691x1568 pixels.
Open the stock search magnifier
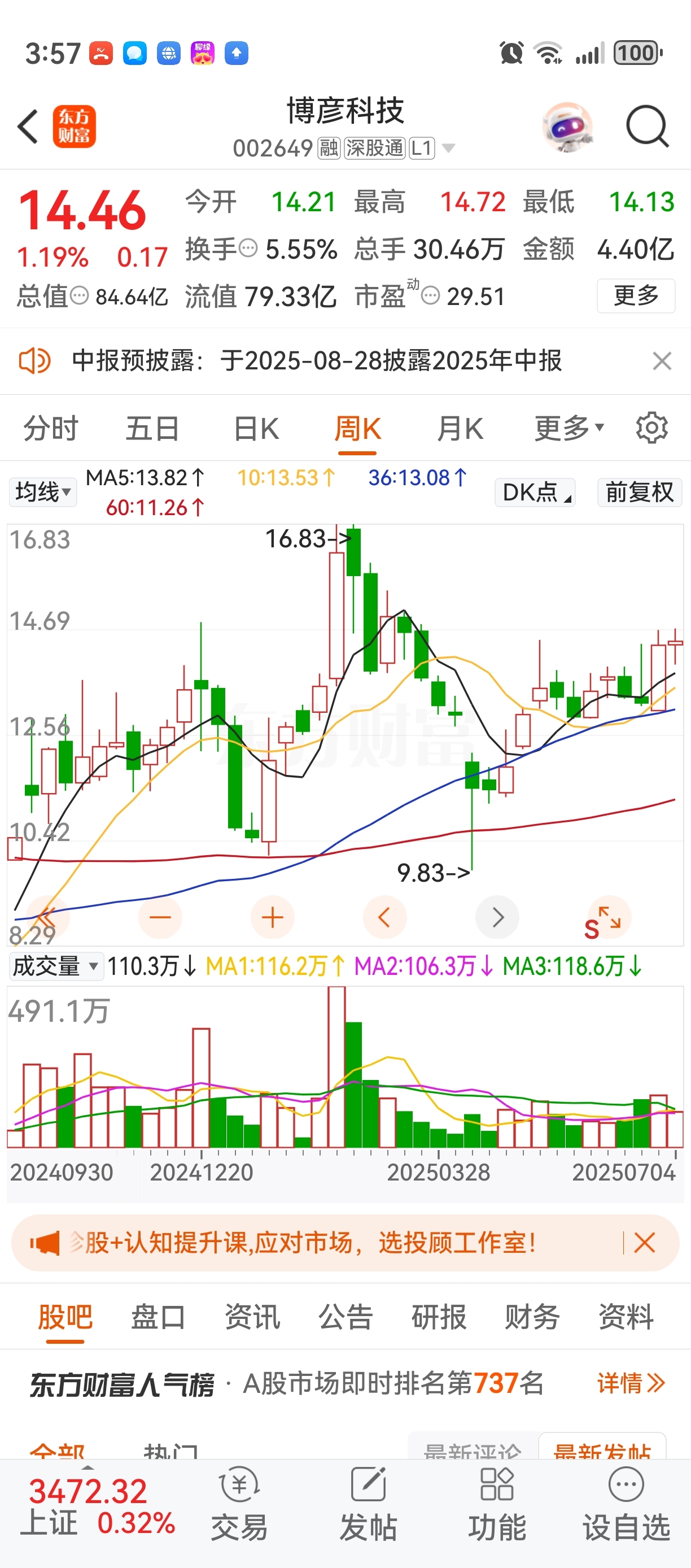(647, 127)
